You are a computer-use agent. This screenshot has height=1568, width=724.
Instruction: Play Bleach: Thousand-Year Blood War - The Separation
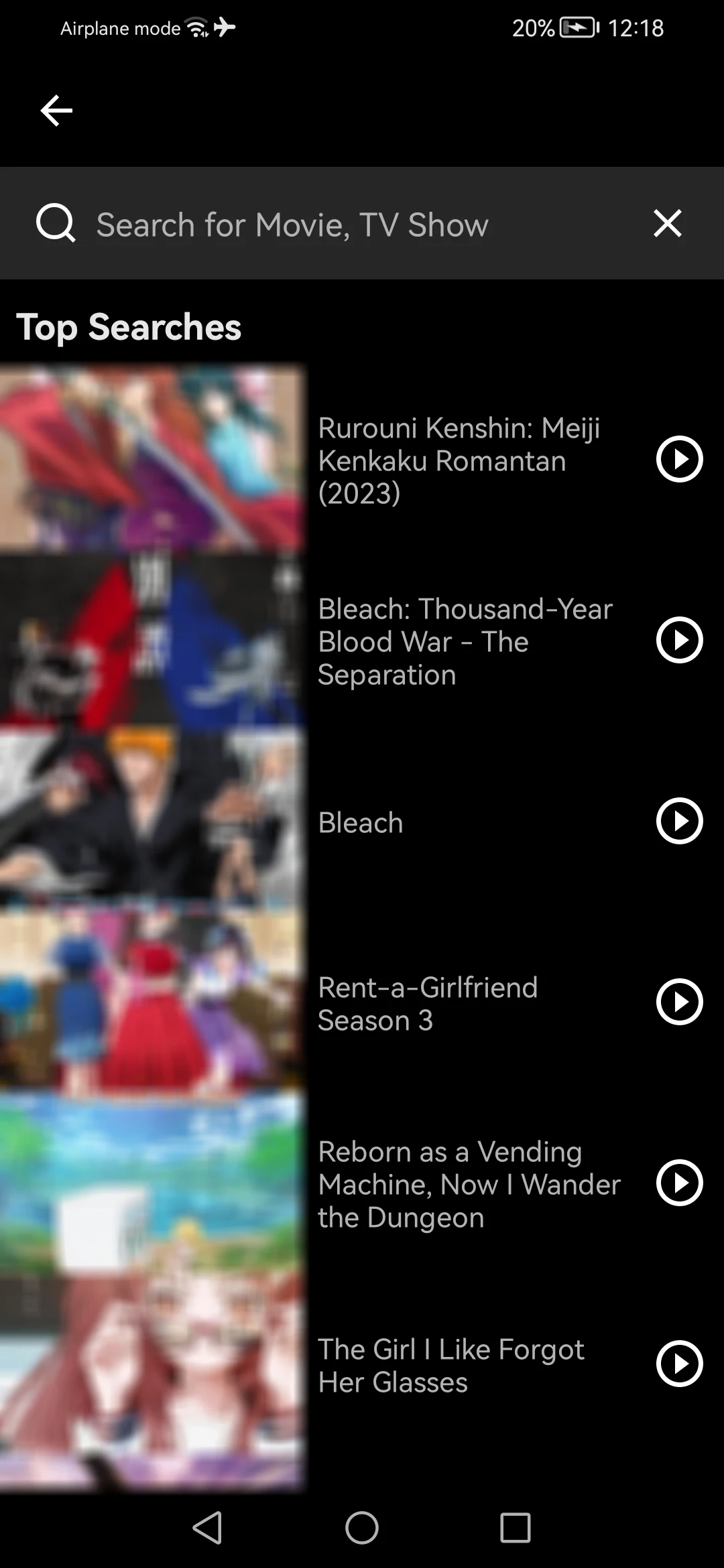(678, 641)
